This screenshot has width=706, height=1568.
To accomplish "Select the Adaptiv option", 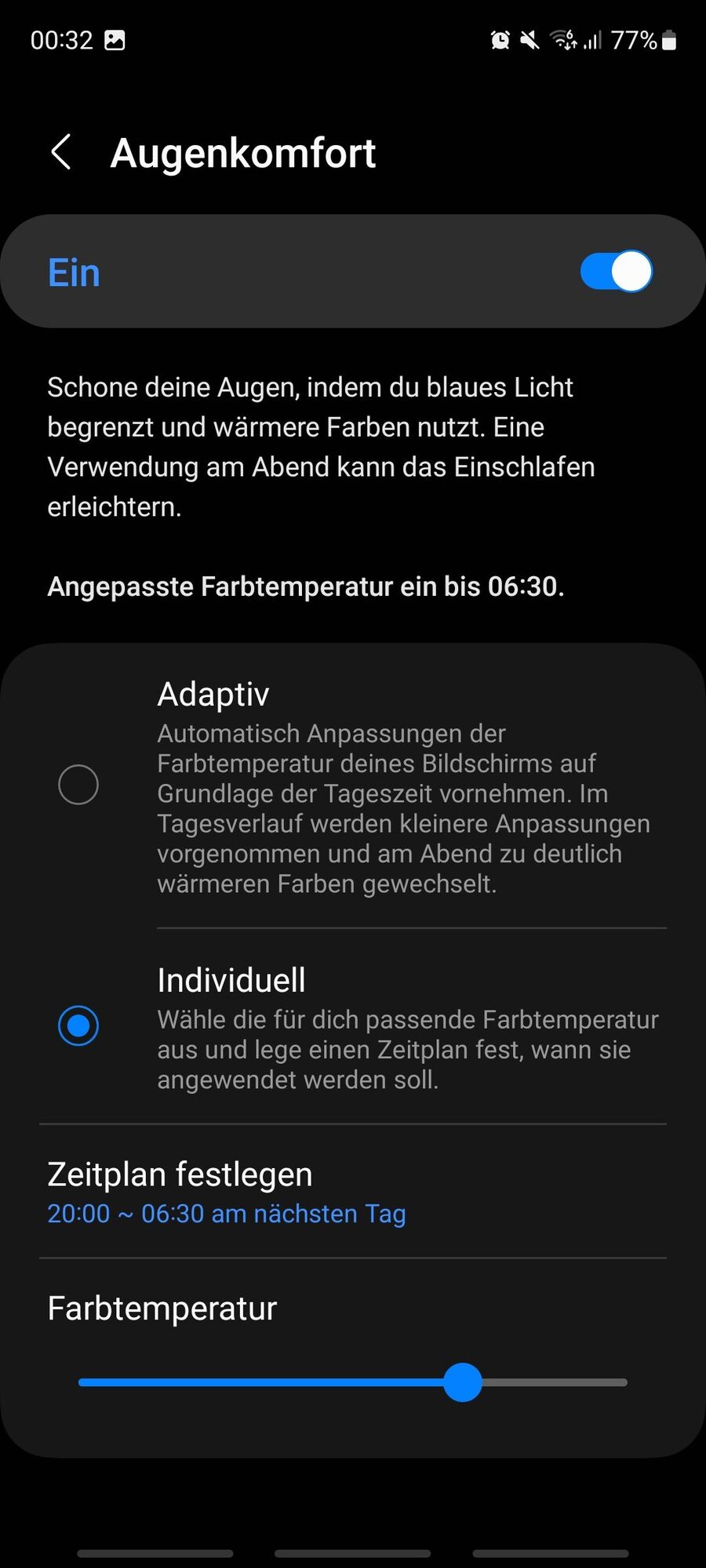I will pyautogui.click(x=78, y=785).
